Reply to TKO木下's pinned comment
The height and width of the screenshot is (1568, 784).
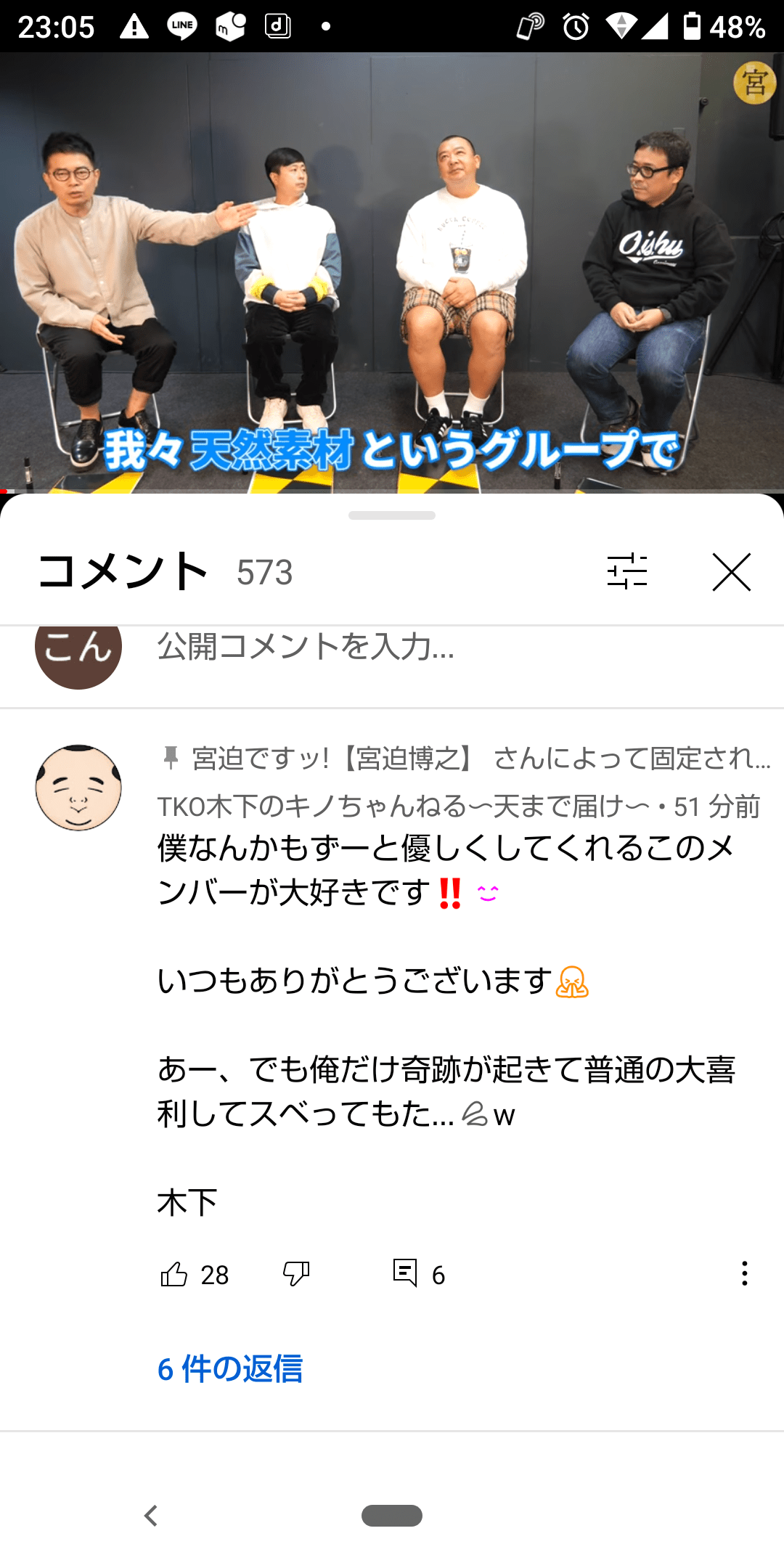(x=405, y=1273)
